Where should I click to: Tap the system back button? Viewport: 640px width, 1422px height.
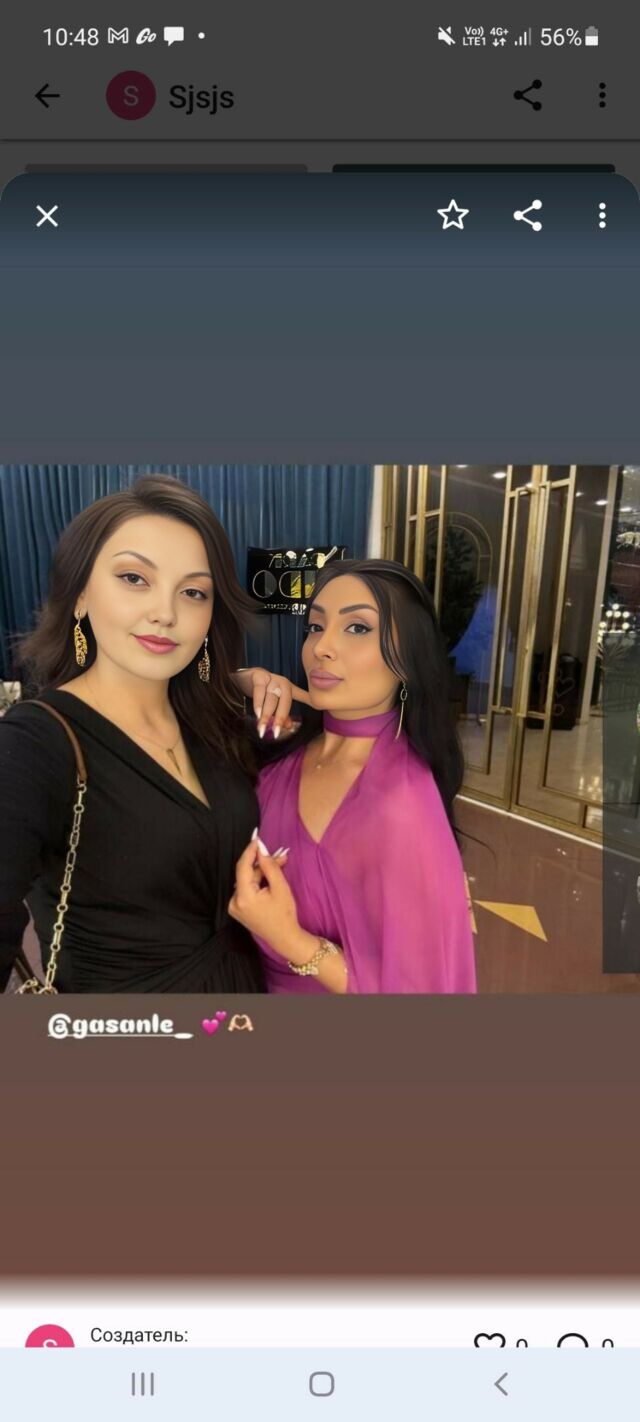tap(501, 1384)
